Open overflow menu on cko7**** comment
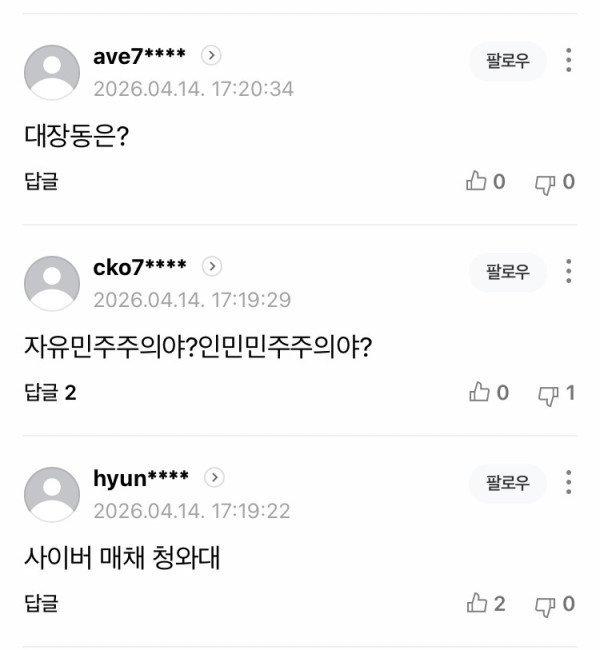Screen dimensions: 600x650 tap(568, 271)
